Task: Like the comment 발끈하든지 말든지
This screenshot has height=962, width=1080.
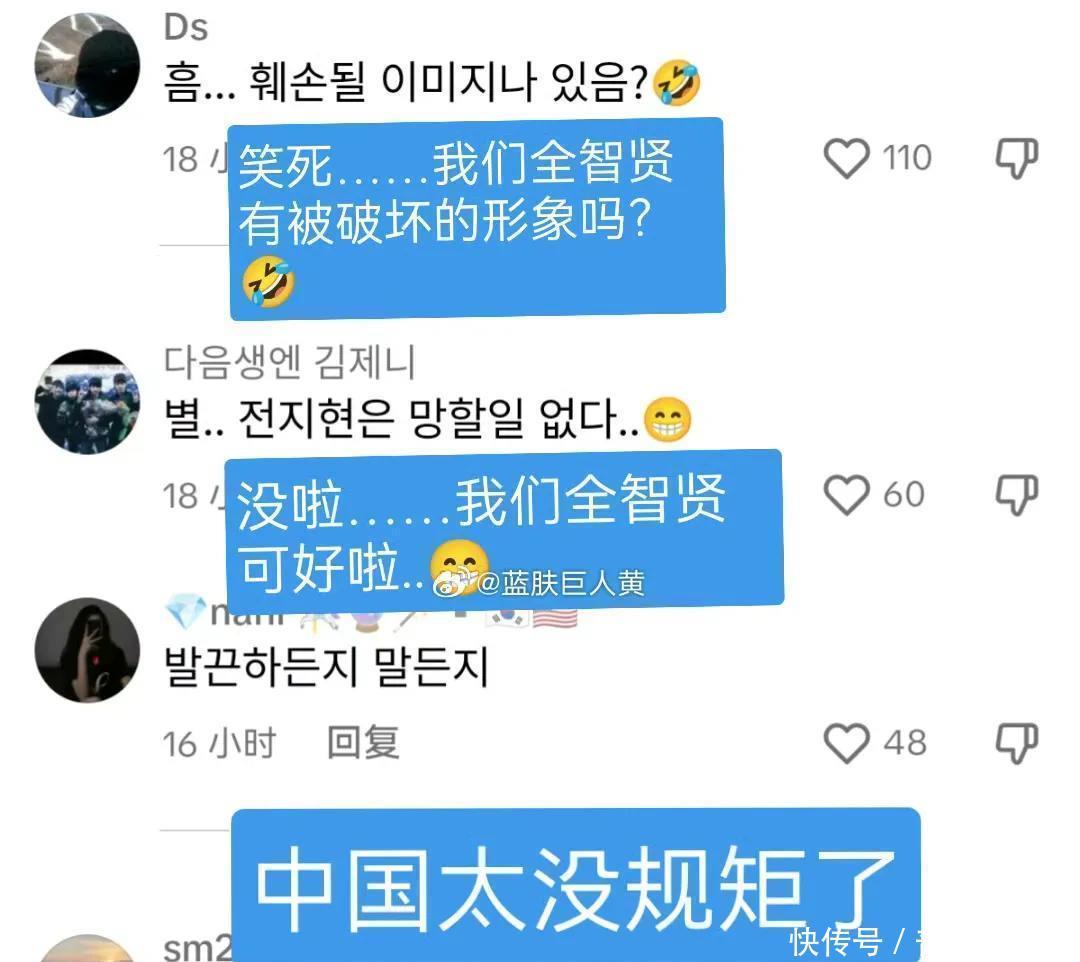Action: pos(847,743)
